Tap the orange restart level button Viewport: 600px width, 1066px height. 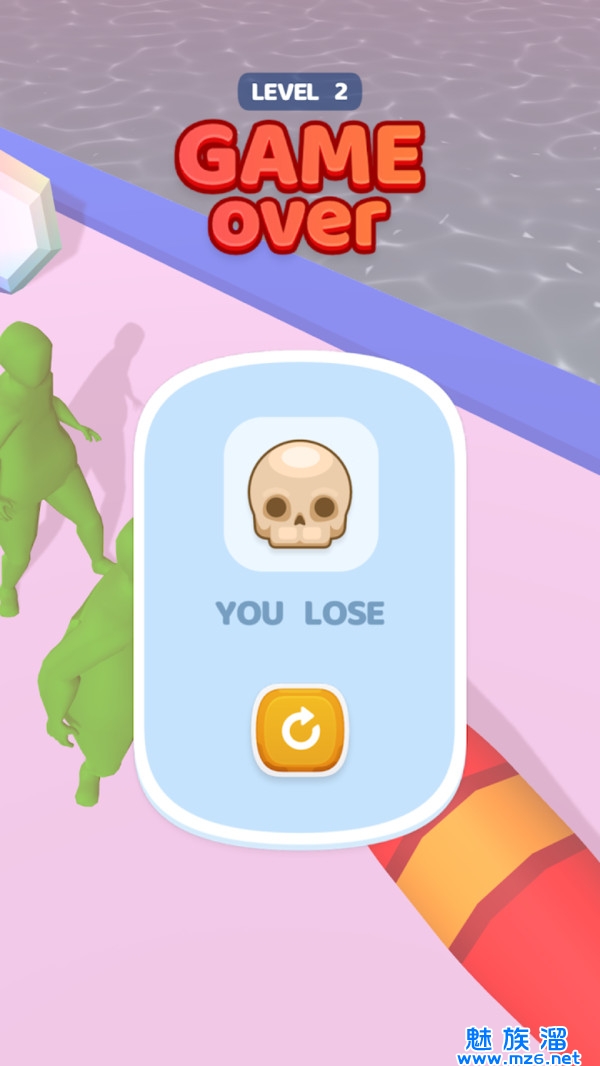pyautogui.click(x=299, y=730)
